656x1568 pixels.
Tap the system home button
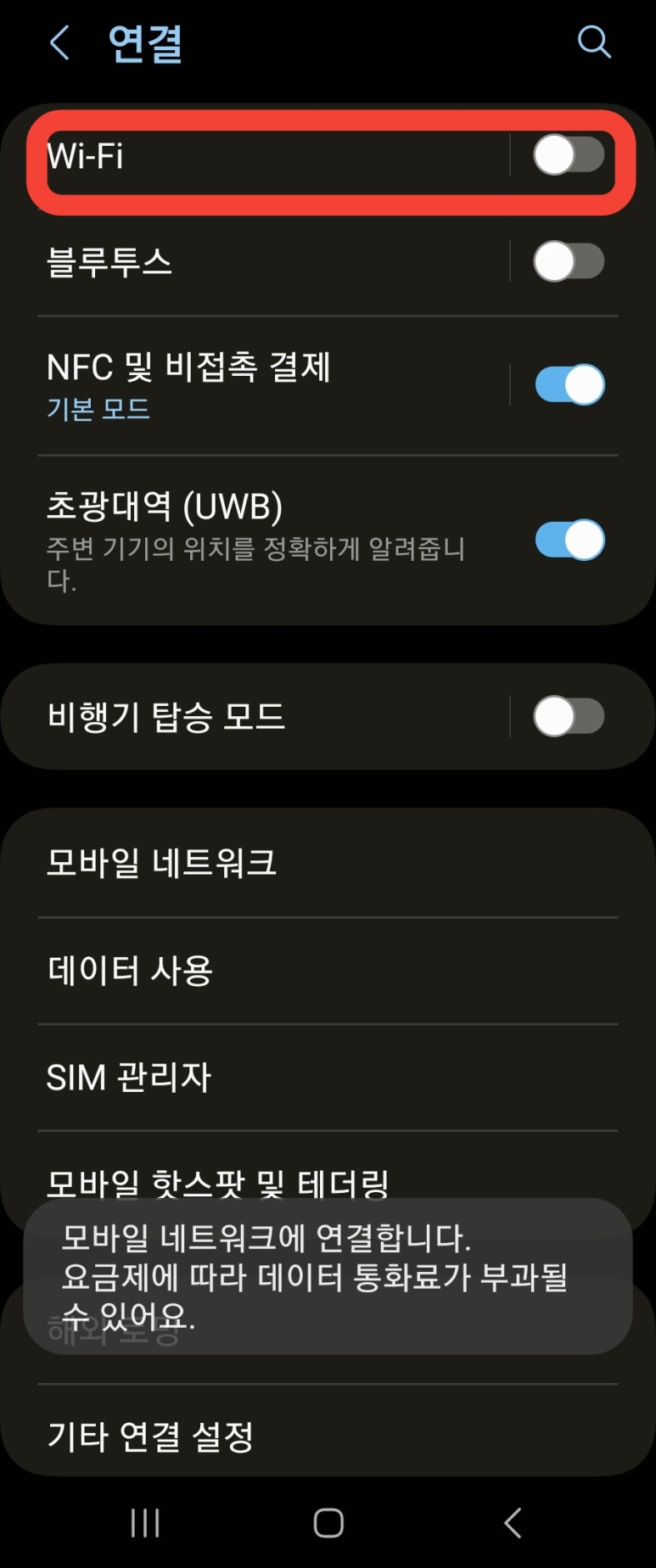point(328,1523)
